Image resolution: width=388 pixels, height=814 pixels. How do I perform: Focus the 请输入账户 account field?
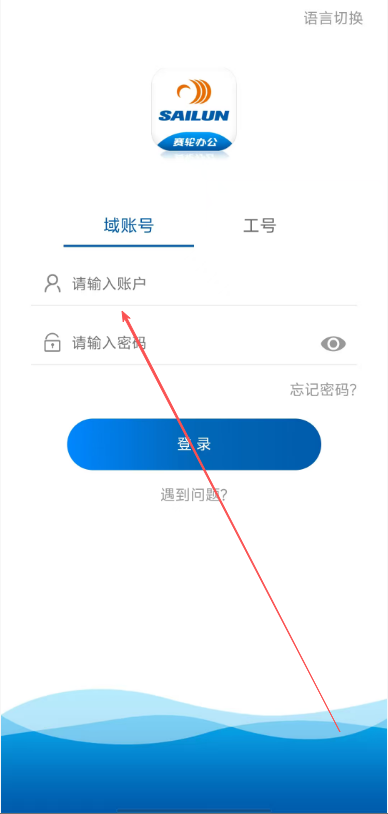(194, 284)
